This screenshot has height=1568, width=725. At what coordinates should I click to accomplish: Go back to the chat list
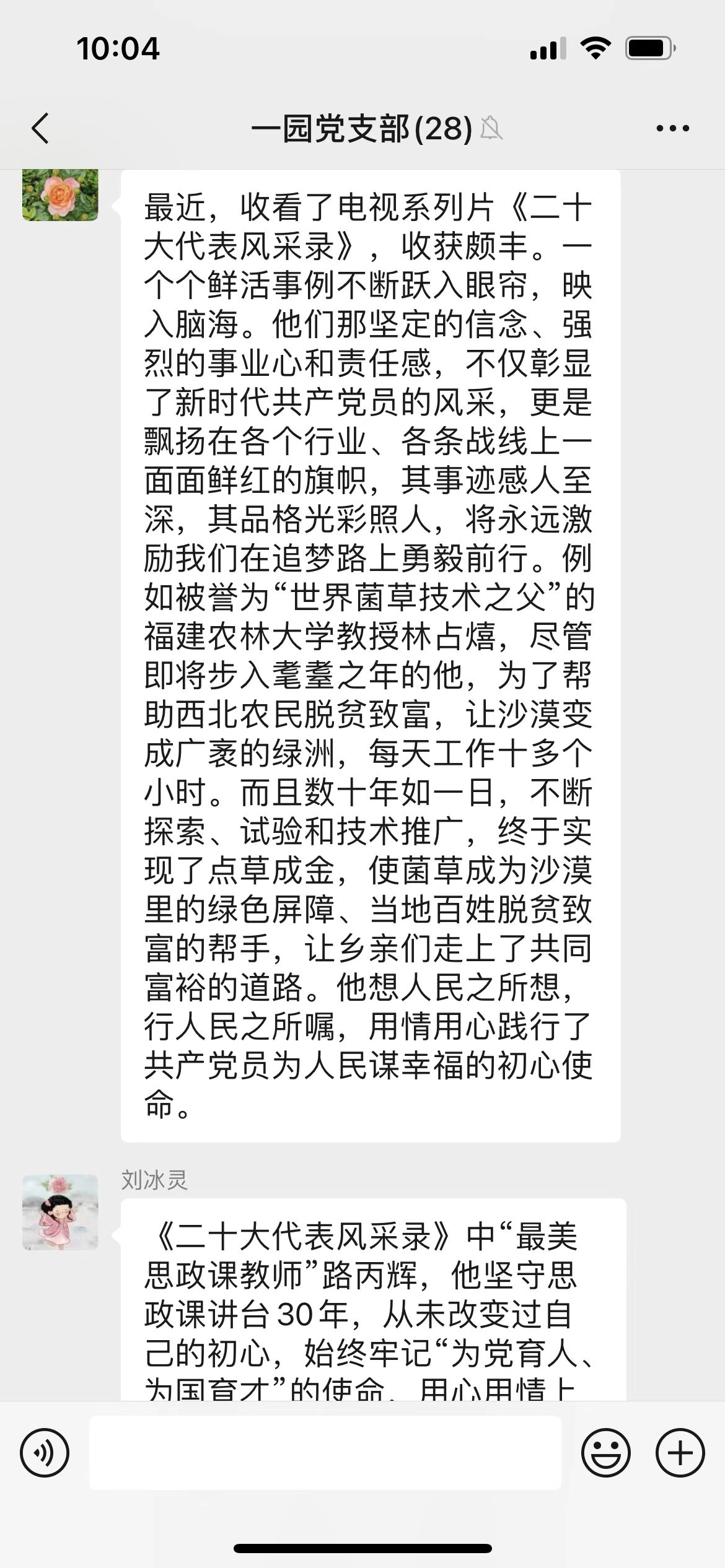pos(40,129)
